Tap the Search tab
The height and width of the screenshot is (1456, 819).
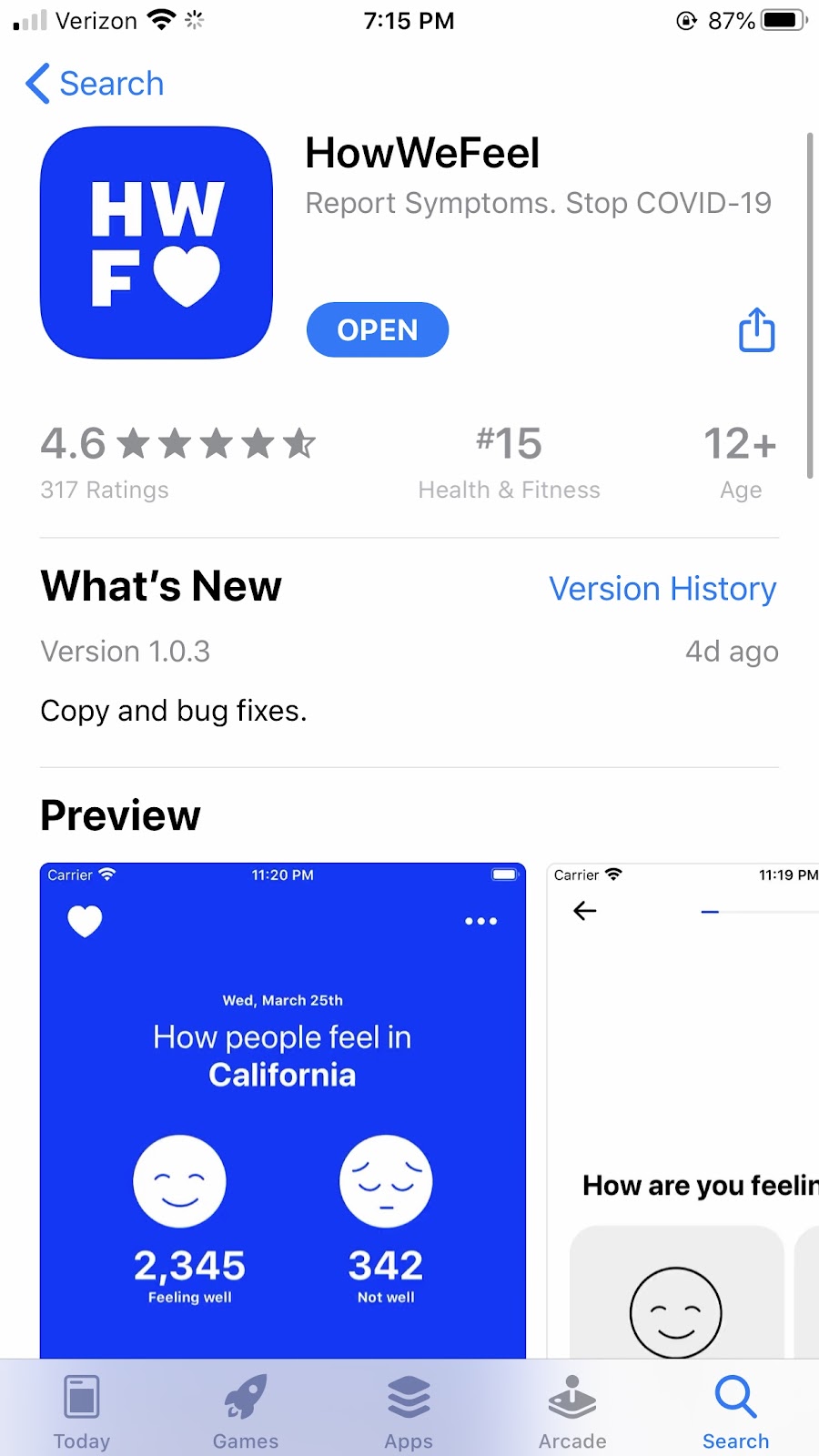[x=736, y=1411]
